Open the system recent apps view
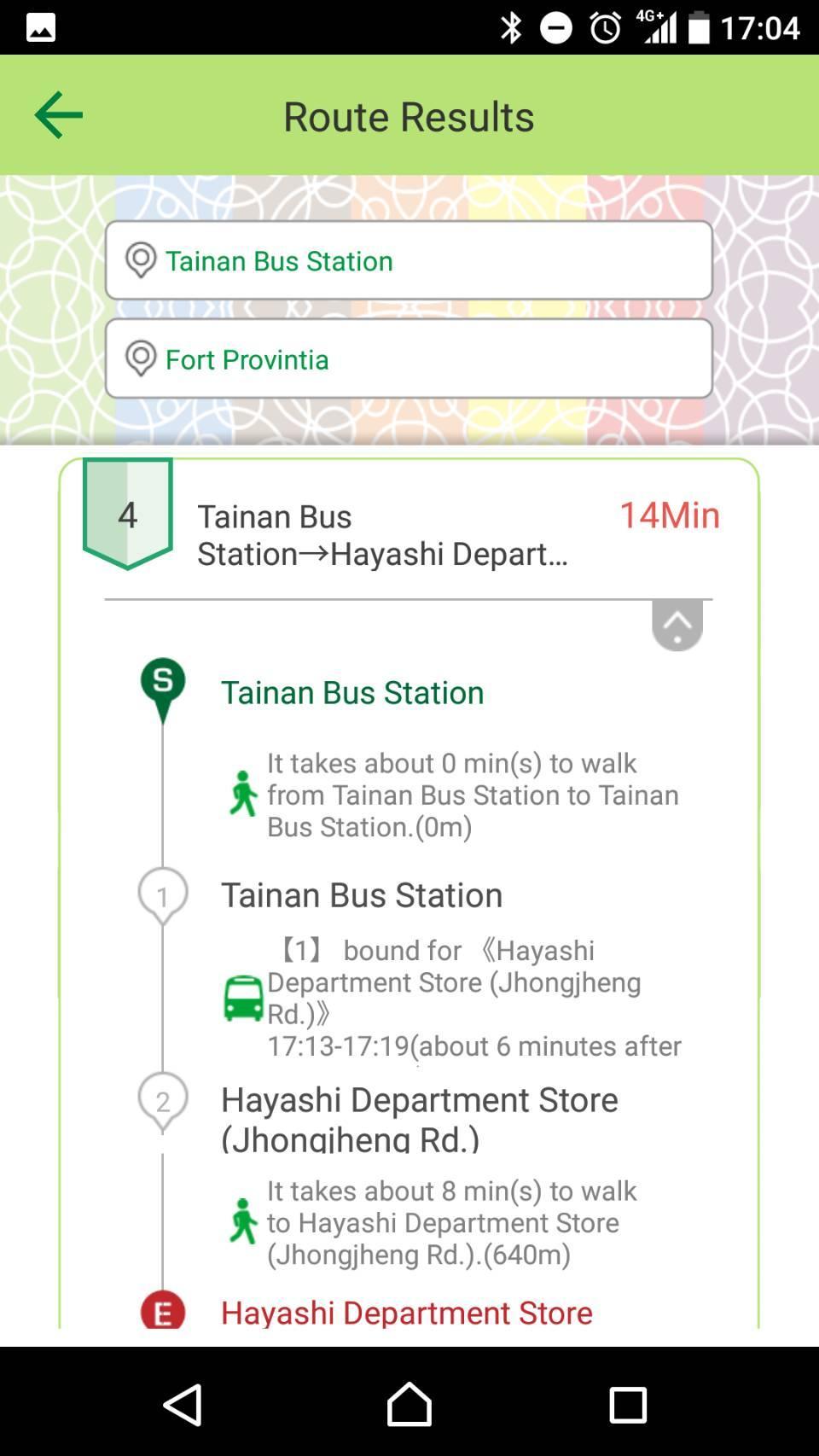The width and height of the screenshot is (819, 1456). coord(628,1404)
